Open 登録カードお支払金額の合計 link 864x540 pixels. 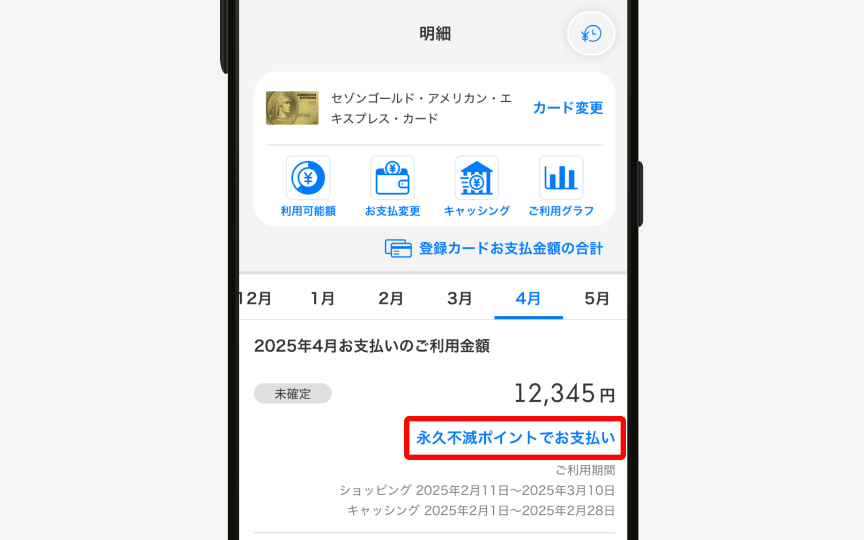(494, 248)
